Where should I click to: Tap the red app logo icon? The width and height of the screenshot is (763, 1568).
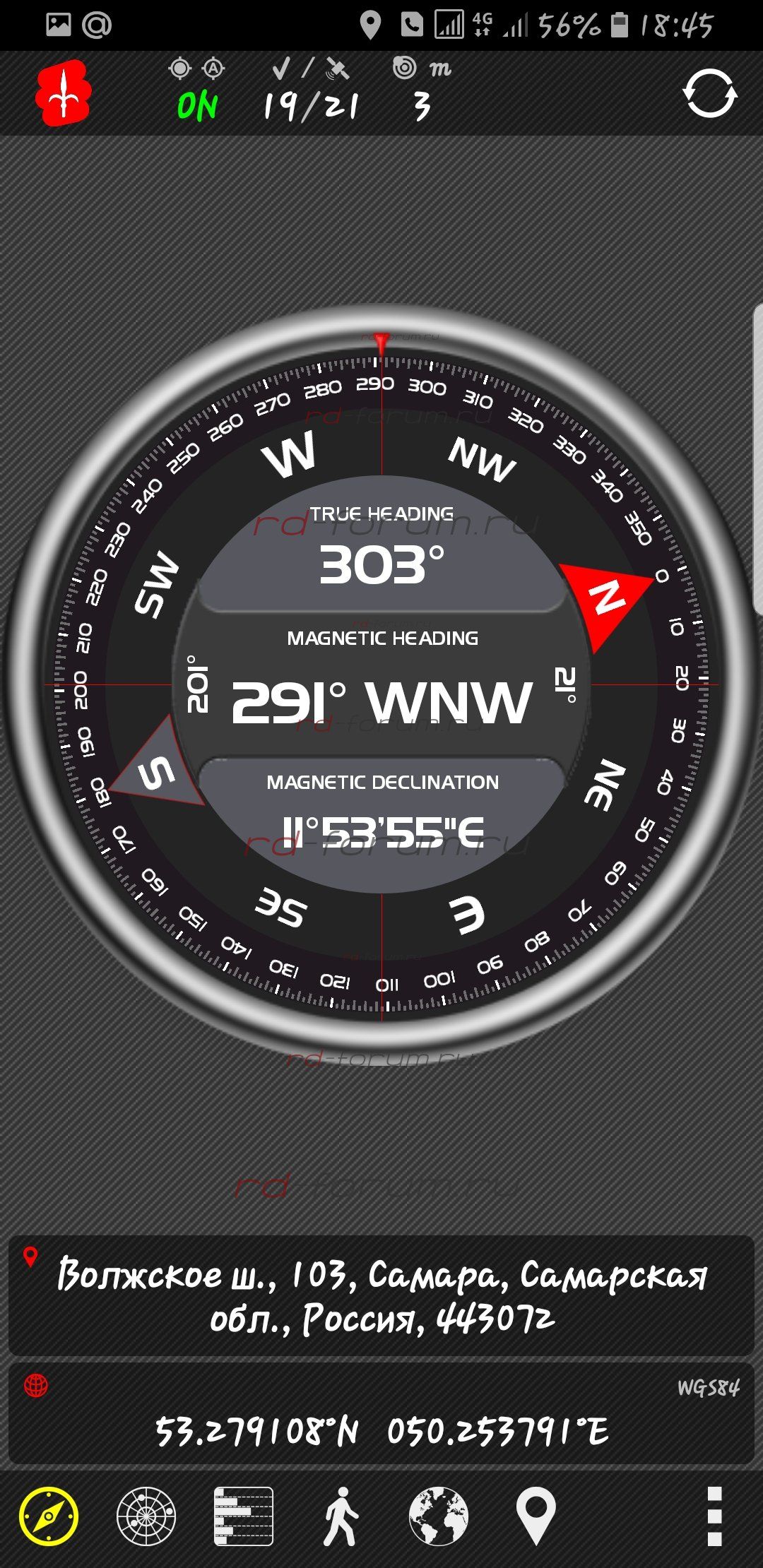coord(63,93)
